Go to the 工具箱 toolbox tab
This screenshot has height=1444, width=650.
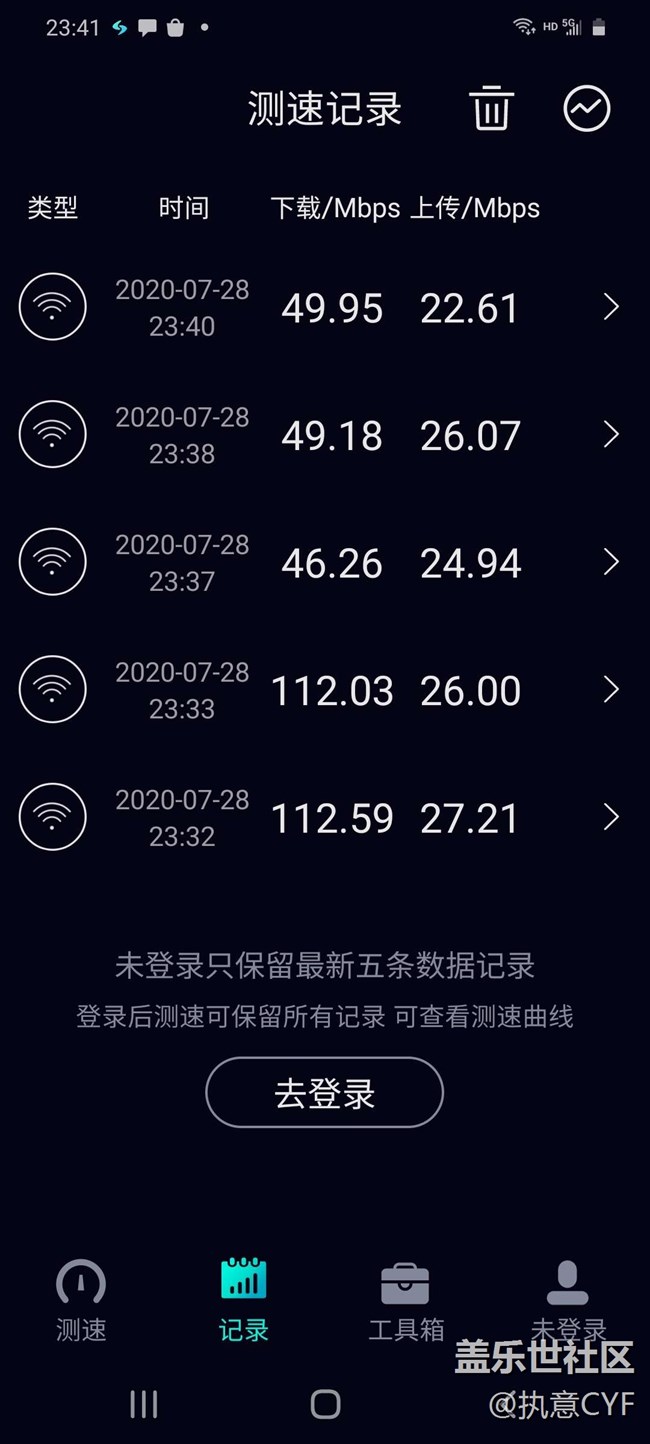pos(406,1300)
